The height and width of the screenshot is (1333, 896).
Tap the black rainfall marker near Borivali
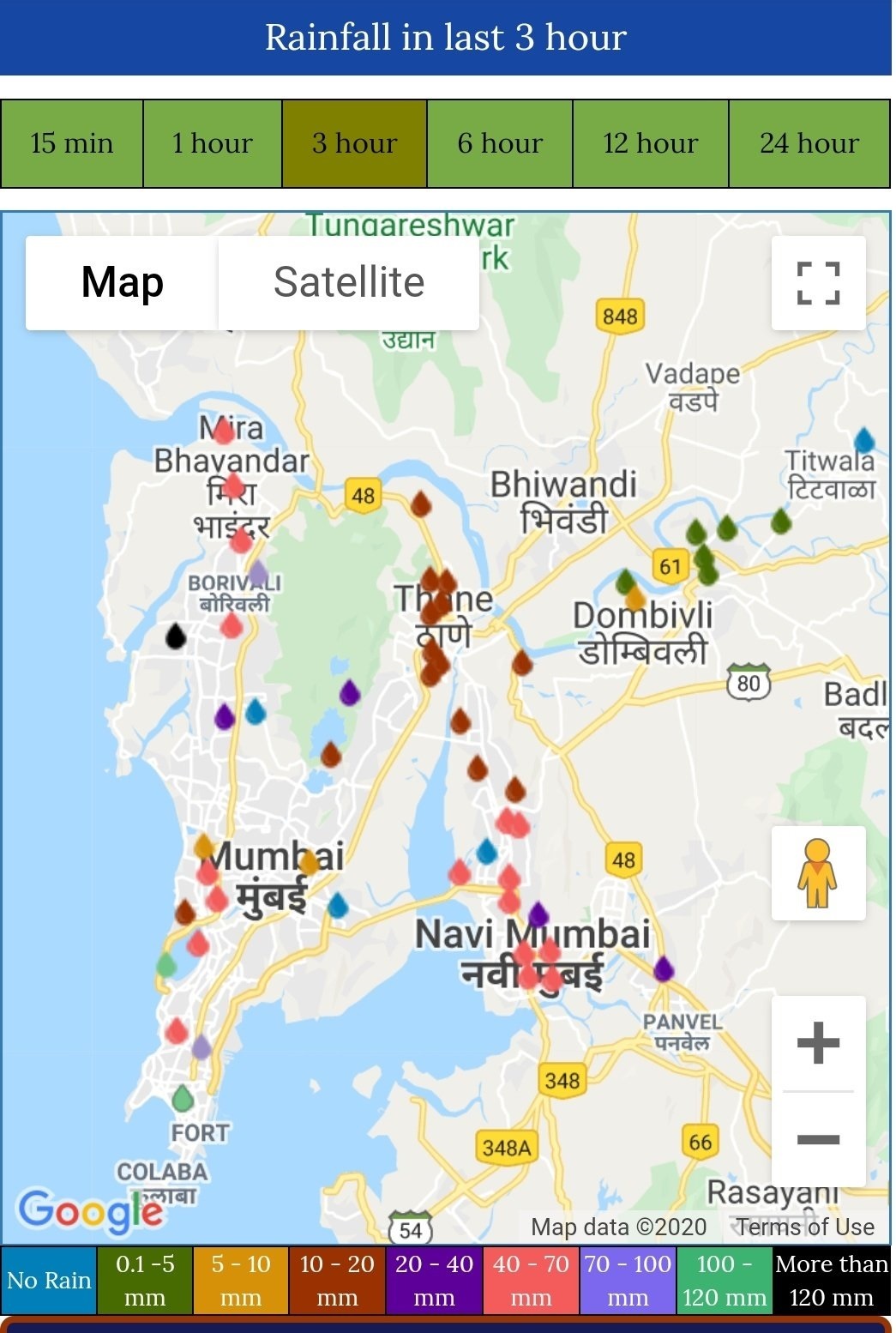pyautogui.click(x=175, y=636)
